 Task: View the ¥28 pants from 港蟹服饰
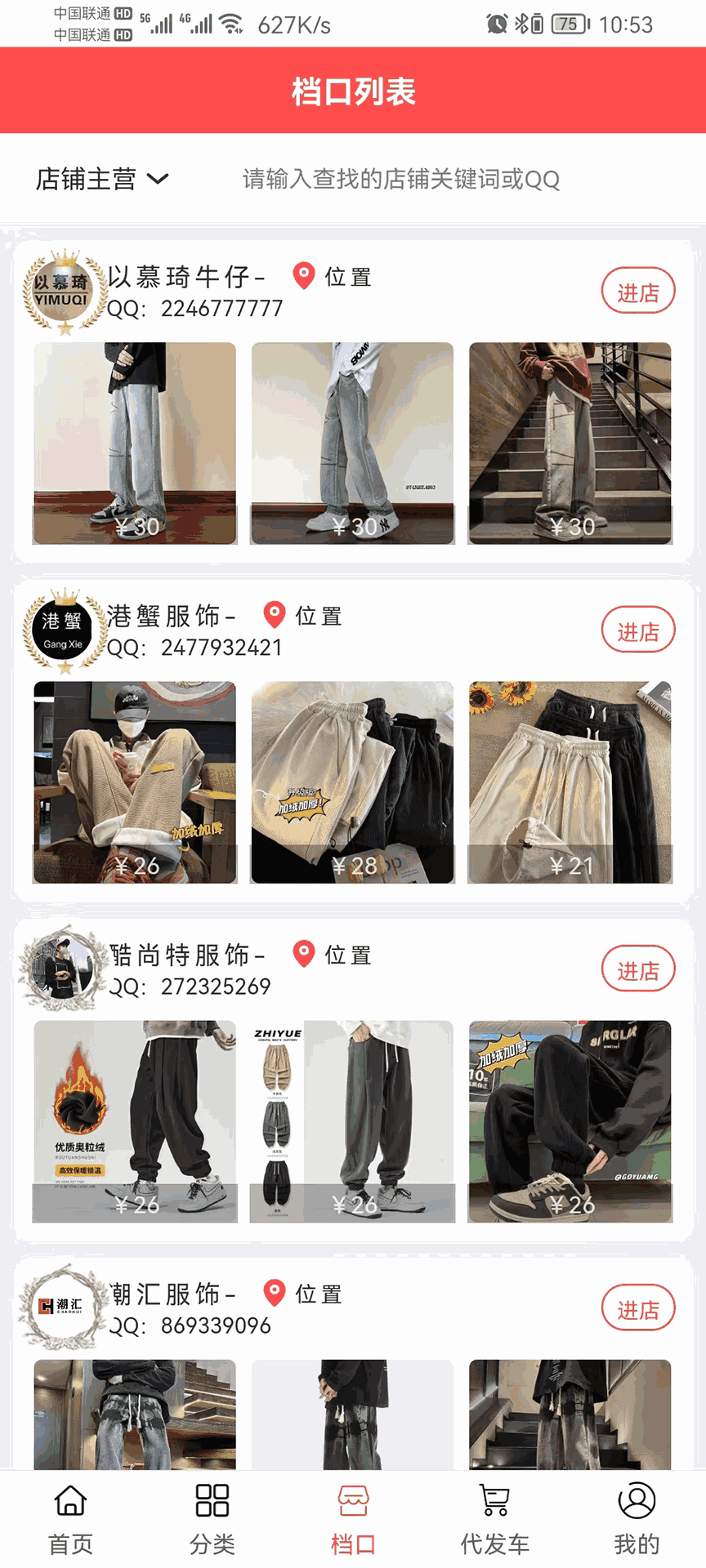(352, 782)
